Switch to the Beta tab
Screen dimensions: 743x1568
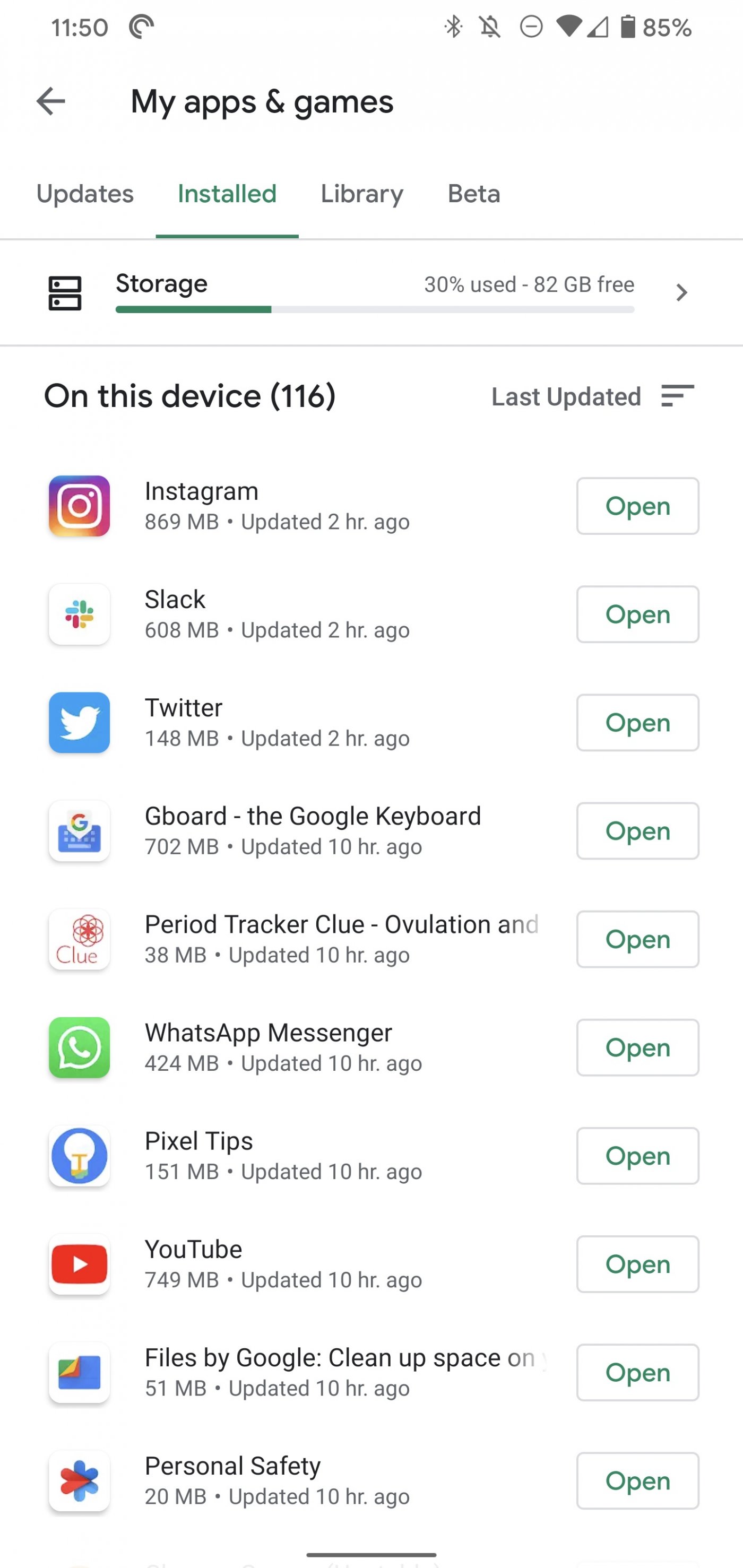point(474,194)
